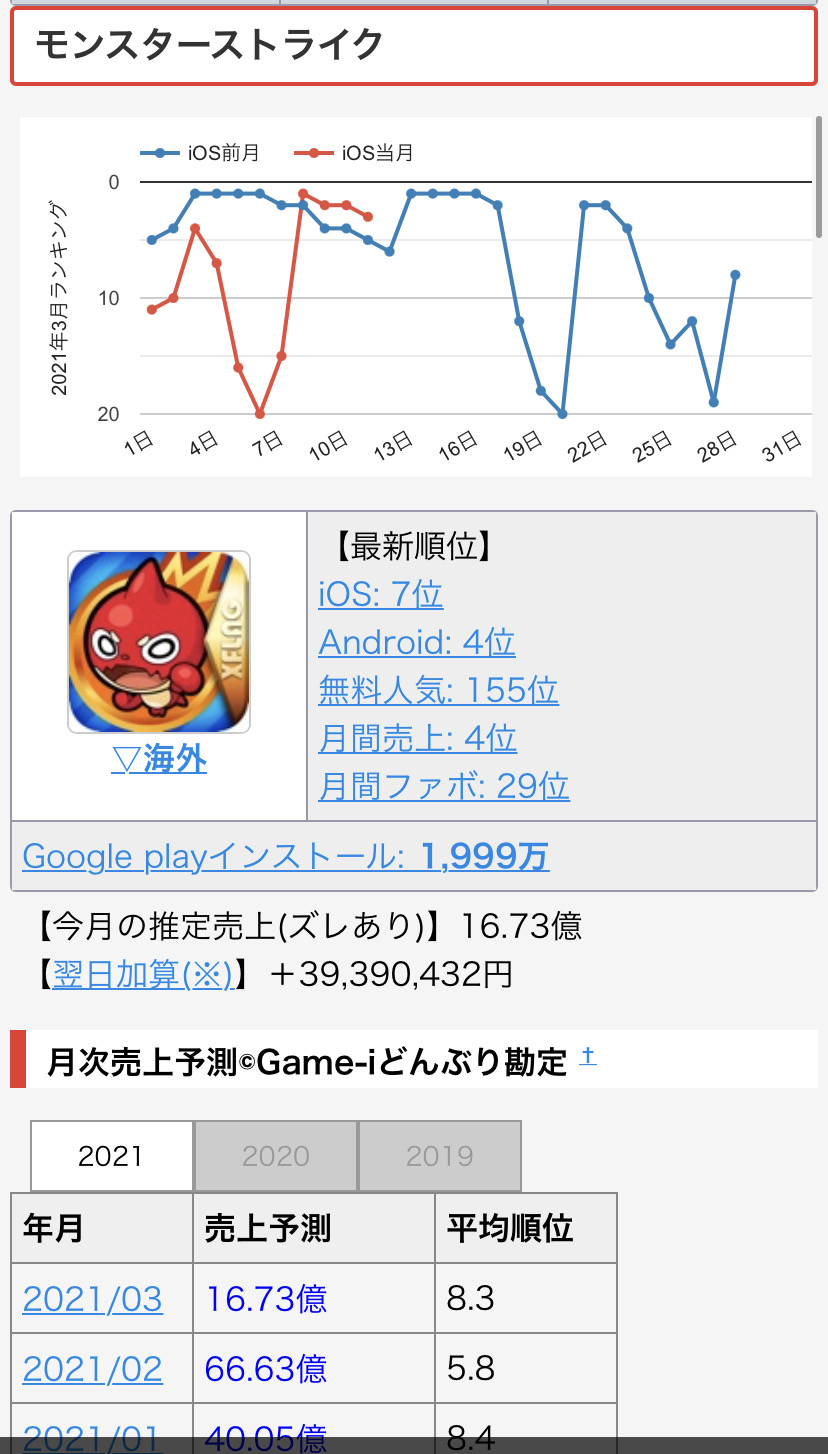Select the 2021 year tab

[111, 1156]
